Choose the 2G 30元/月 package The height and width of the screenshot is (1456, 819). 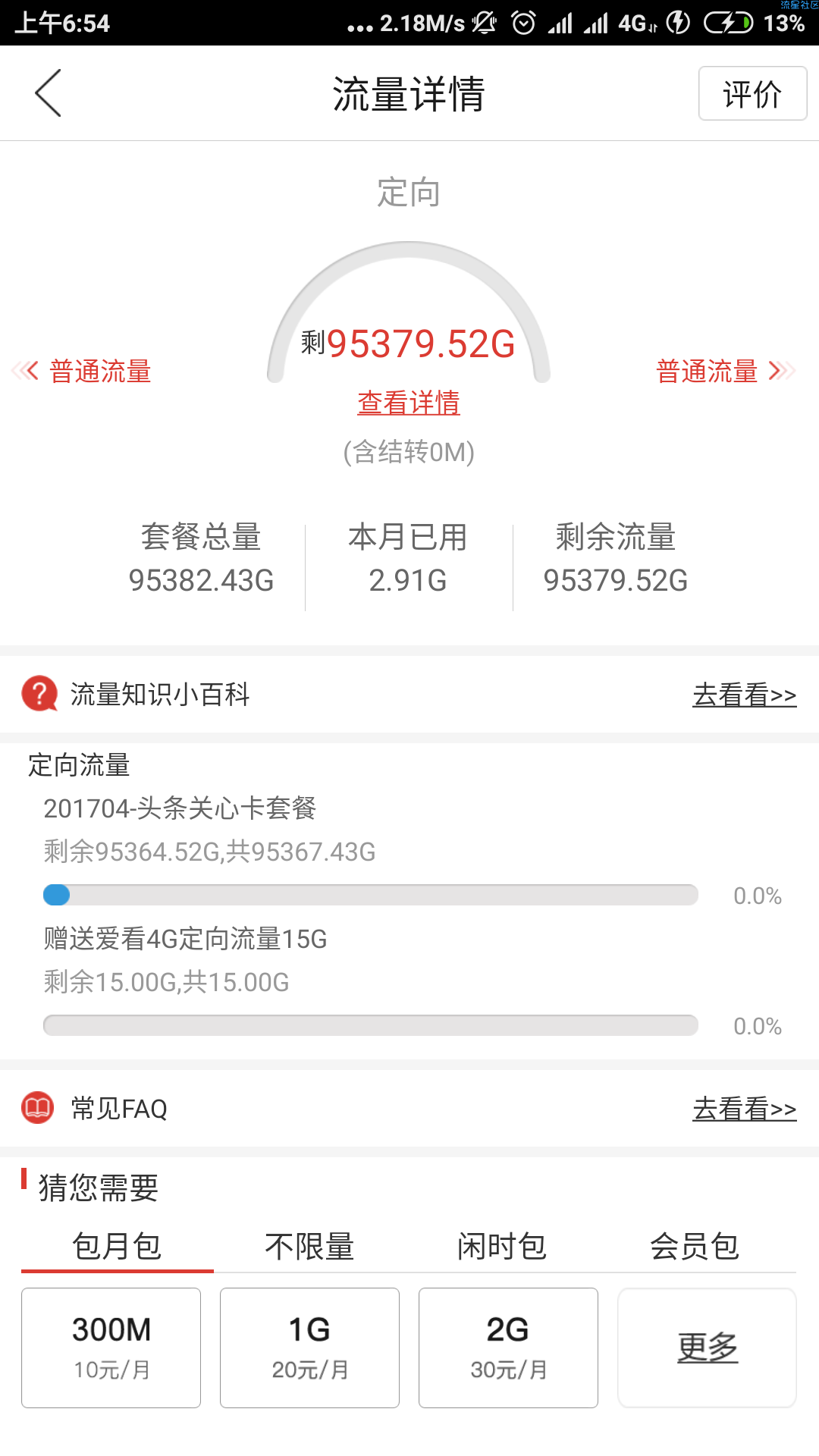pos(508,1348)
